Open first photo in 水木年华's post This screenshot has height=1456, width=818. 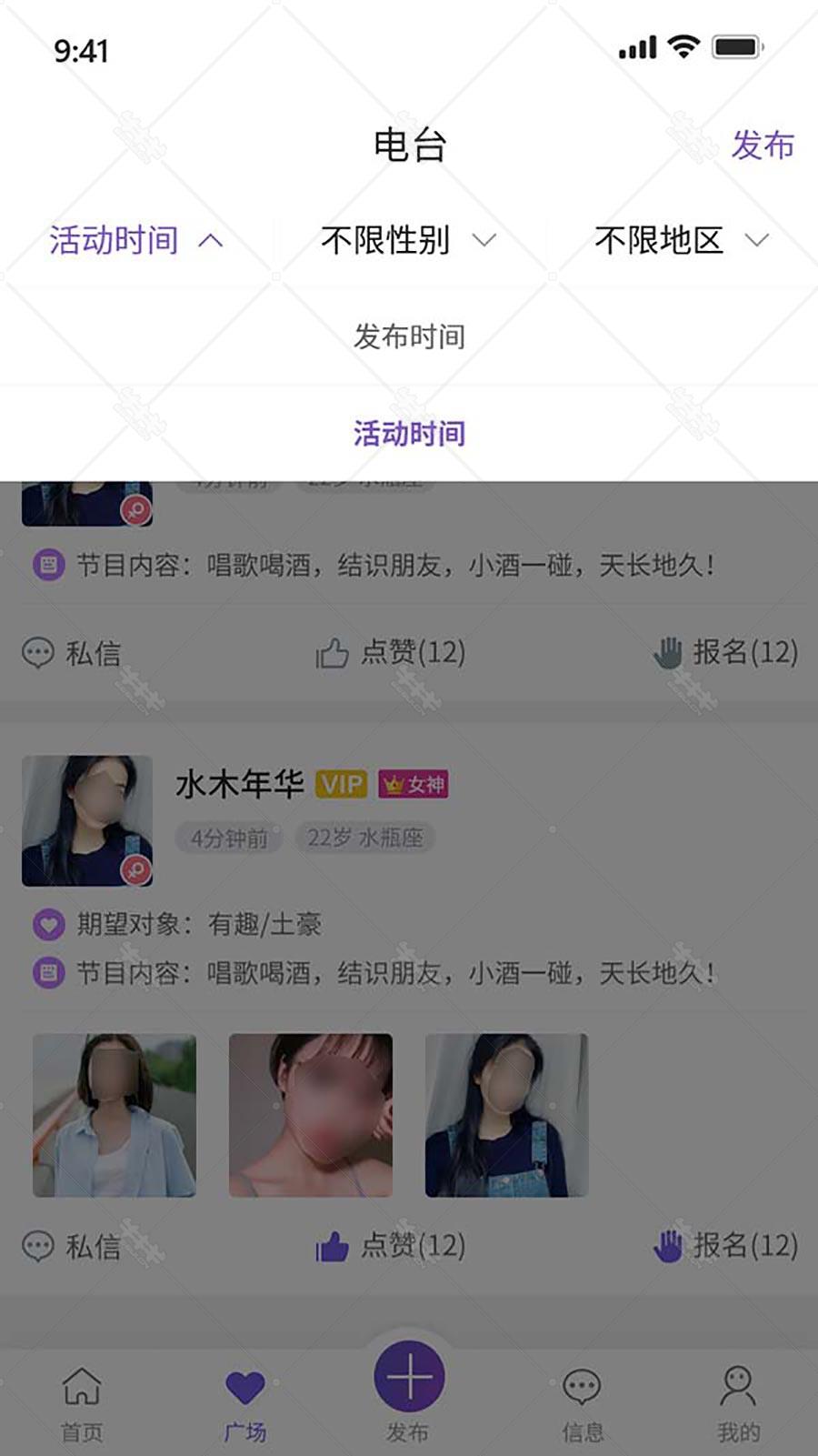point(115,1115)
